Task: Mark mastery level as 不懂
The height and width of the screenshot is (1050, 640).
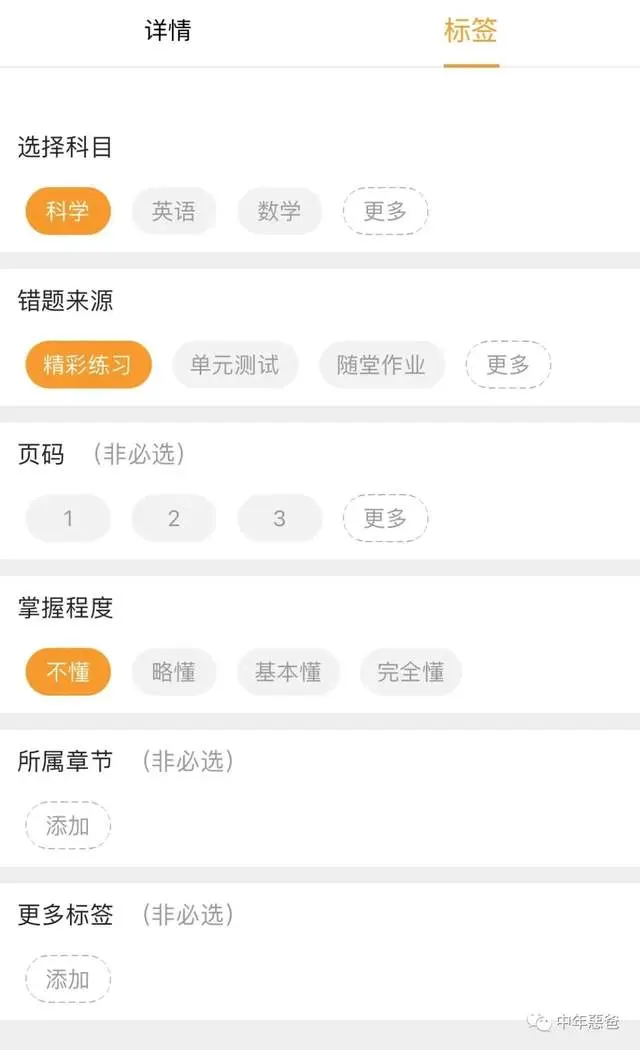Action: coord(68,672)
